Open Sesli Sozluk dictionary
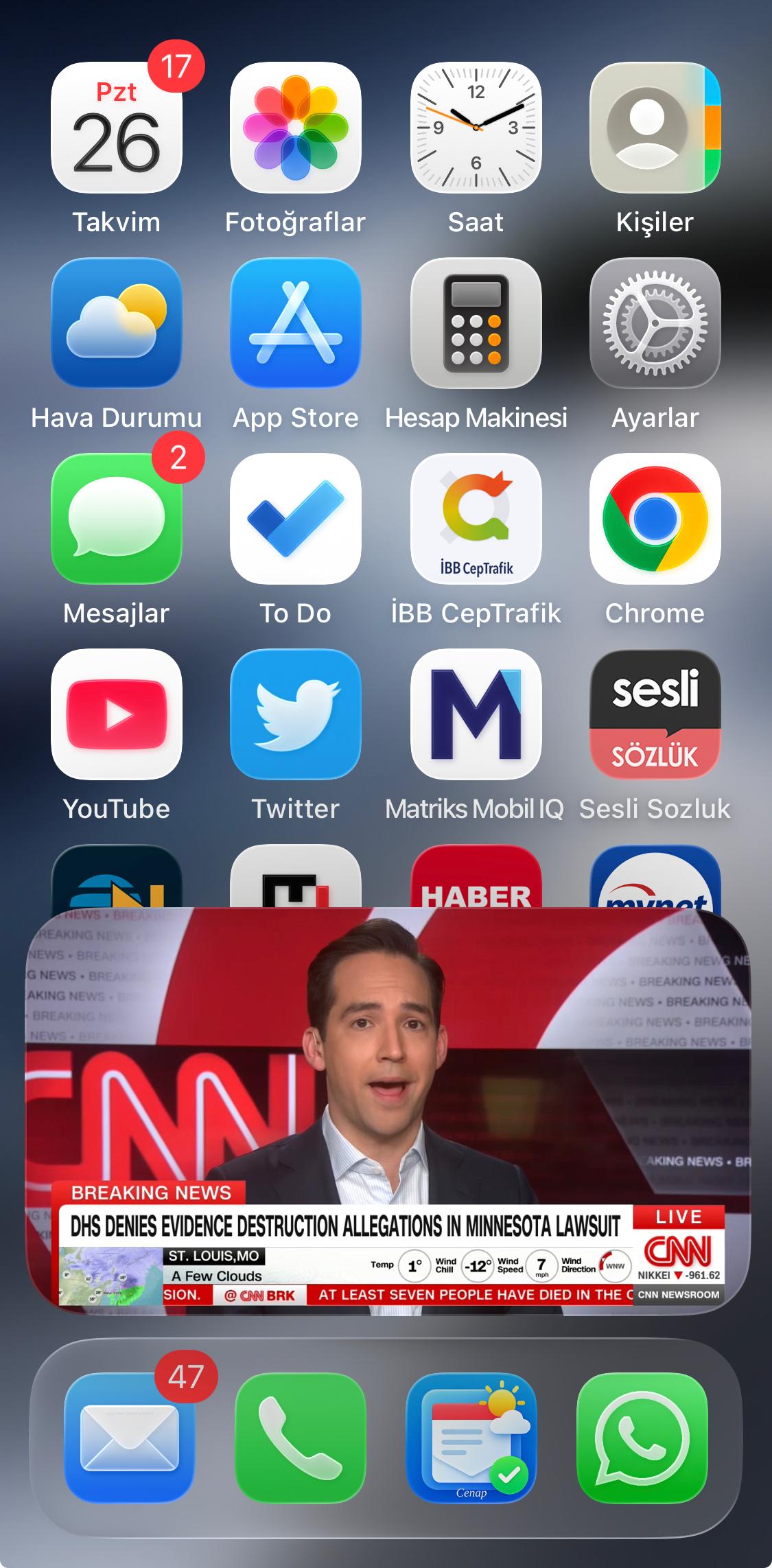Viewport: 772px width, 1568px height. pyautogui.click(x=655, y=714)
